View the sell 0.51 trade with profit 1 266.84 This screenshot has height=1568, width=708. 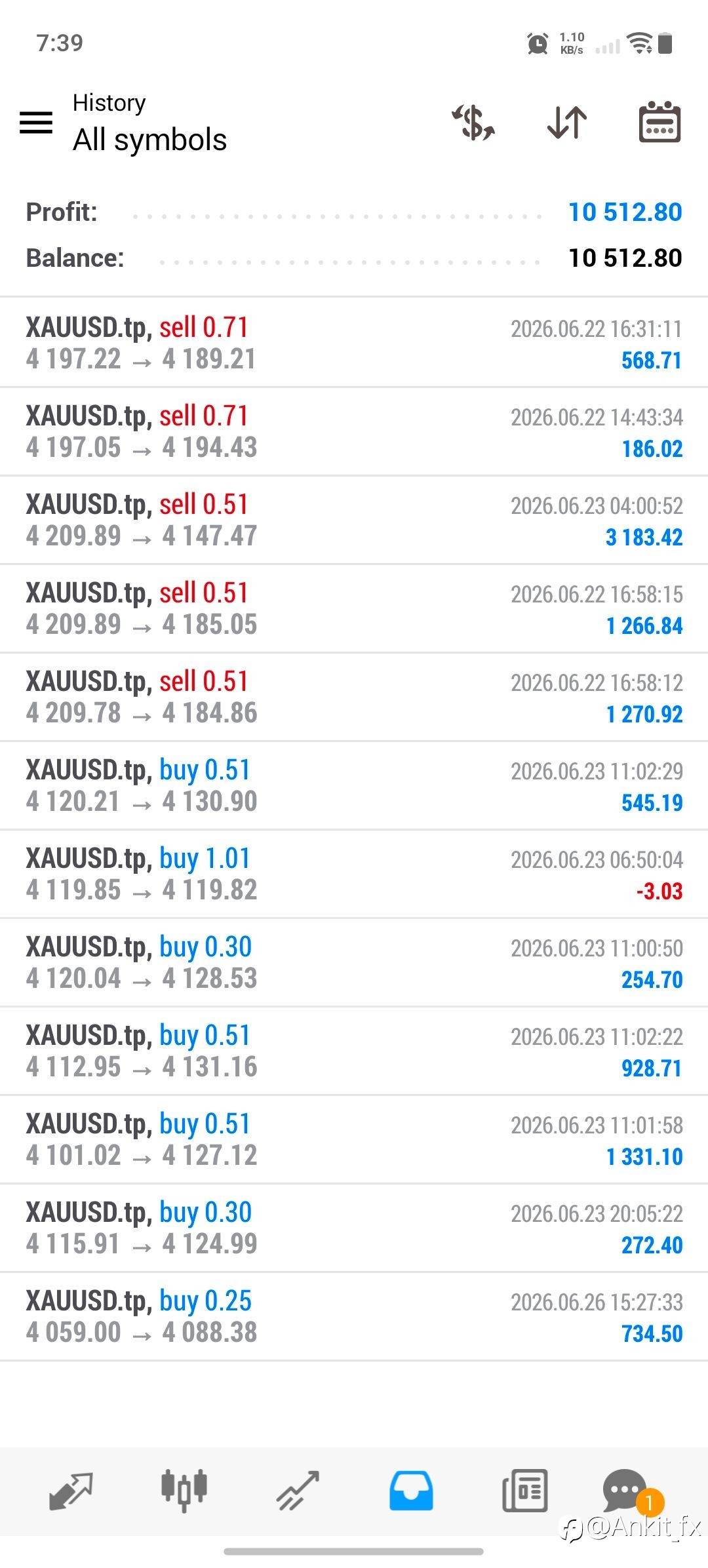[x=354, y=608]
